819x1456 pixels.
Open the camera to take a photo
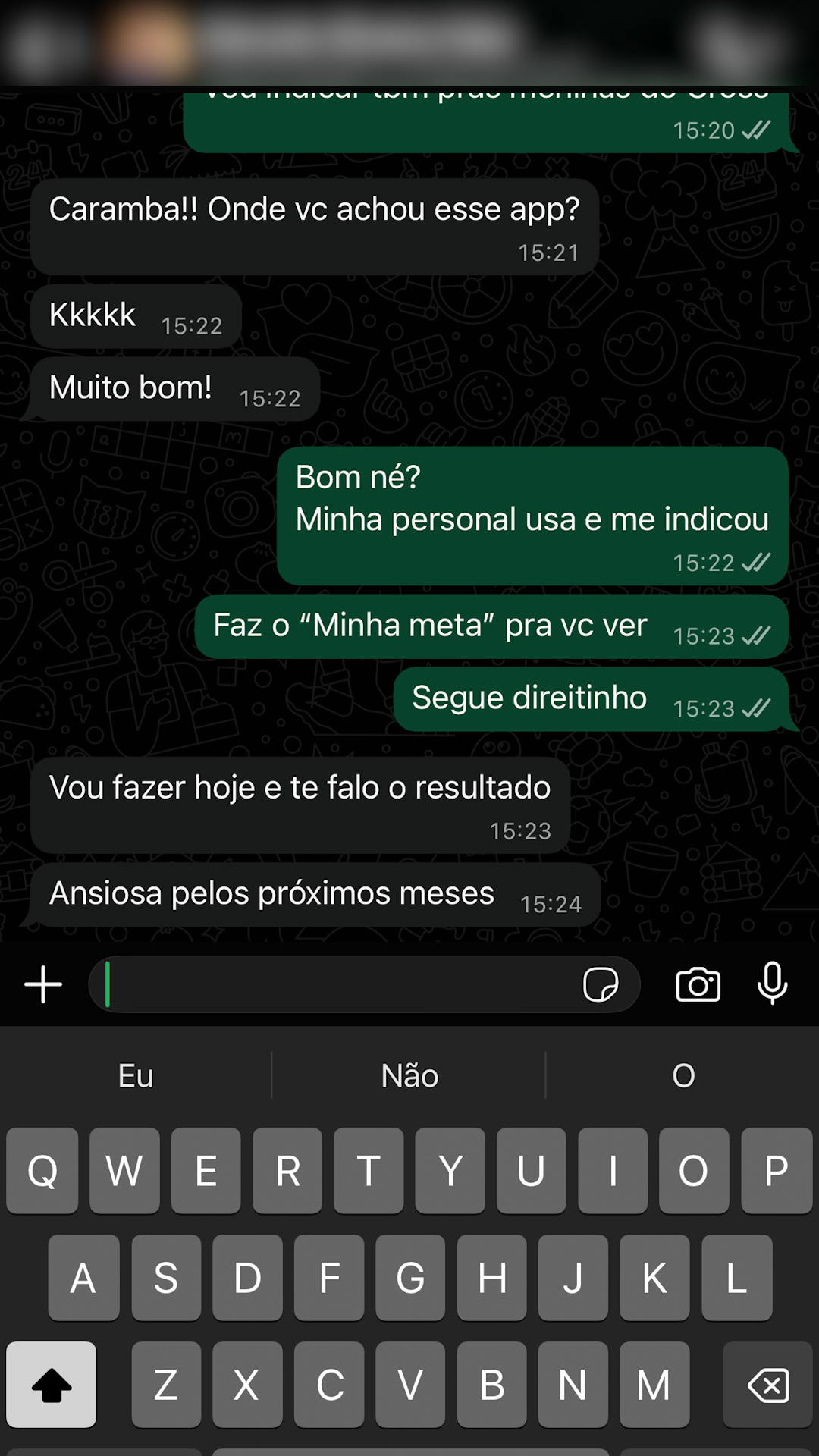coord(698,984)
